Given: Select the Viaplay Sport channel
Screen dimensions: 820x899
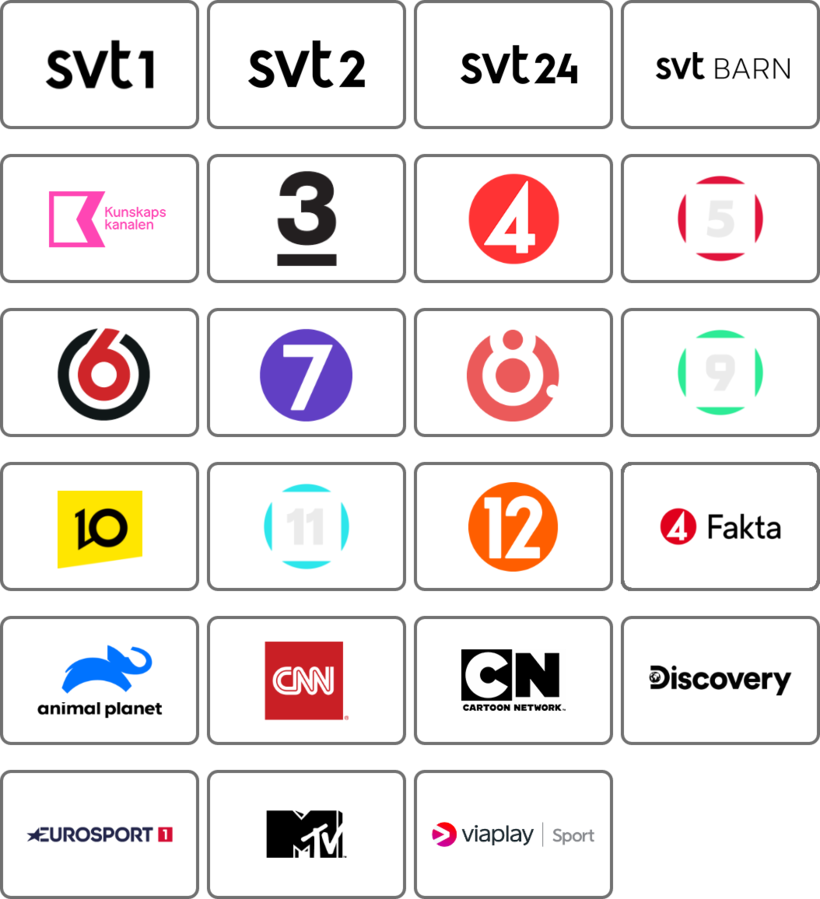Looking at the screenshot, I should [x=513, y=834].
